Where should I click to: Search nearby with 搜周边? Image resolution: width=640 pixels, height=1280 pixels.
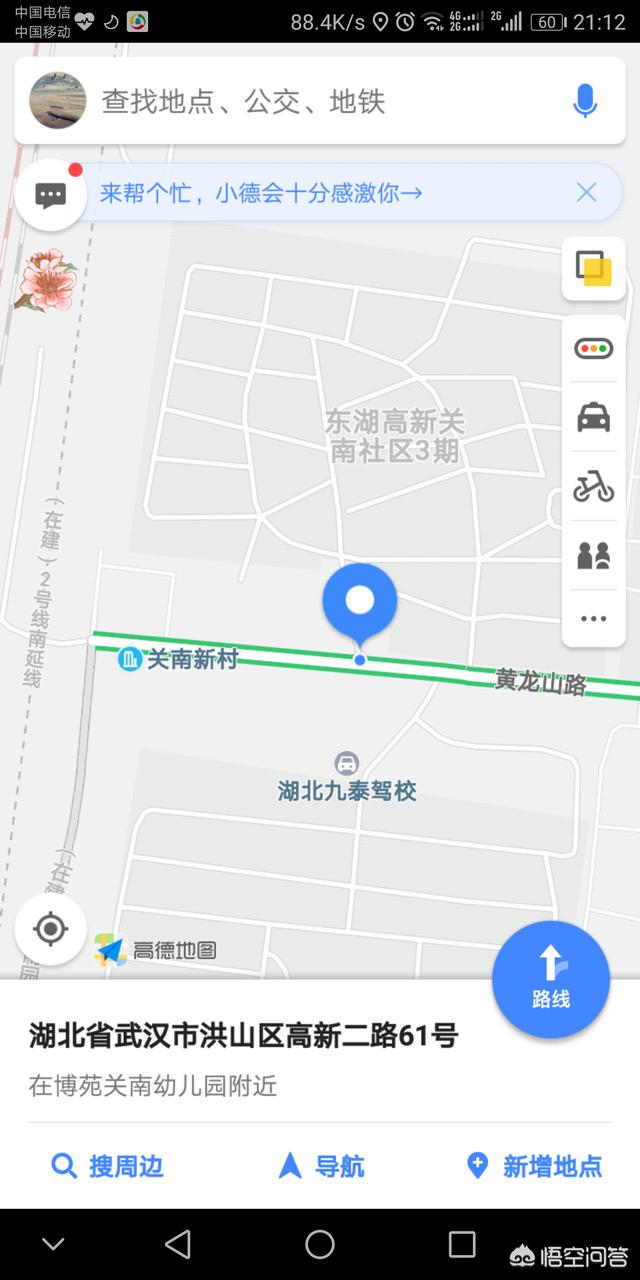coord(107,1166)
